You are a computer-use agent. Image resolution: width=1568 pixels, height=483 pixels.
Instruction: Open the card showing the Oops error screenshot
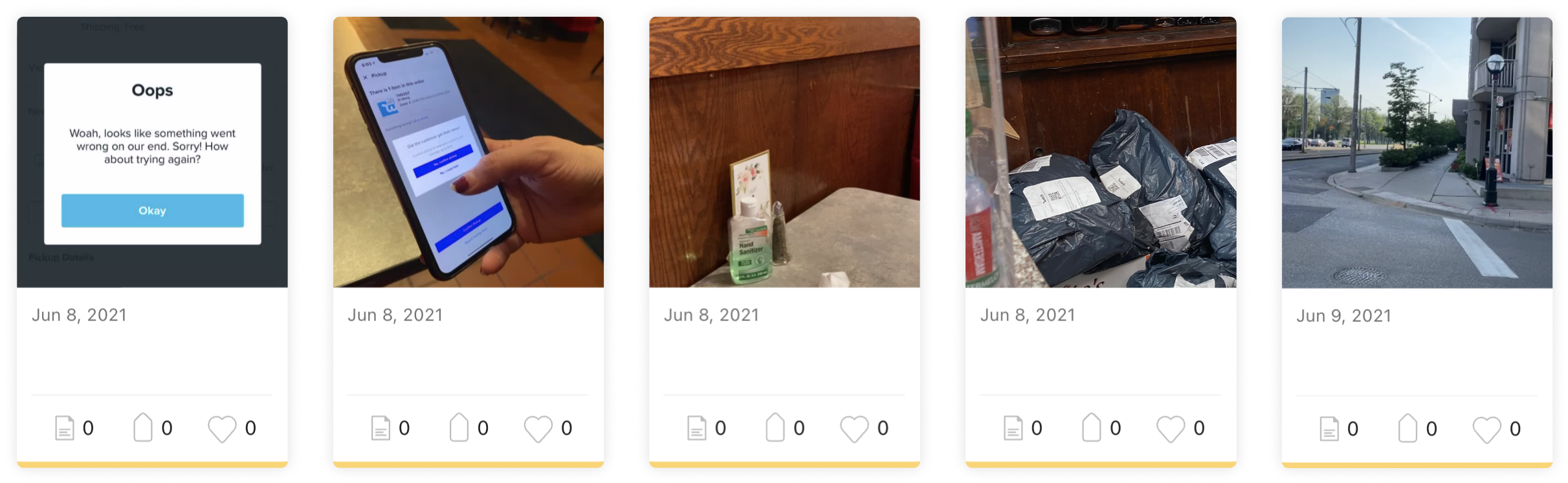(152, 152)
